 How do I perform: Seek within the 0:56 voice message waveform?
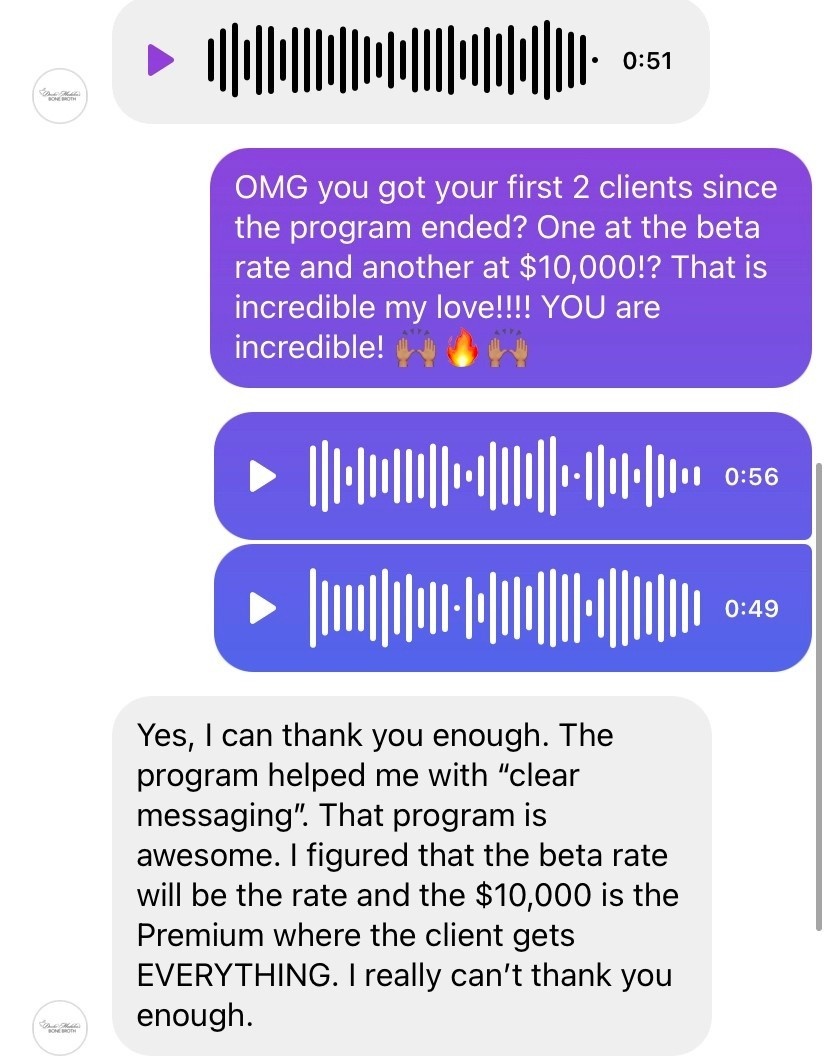point(505,476)
